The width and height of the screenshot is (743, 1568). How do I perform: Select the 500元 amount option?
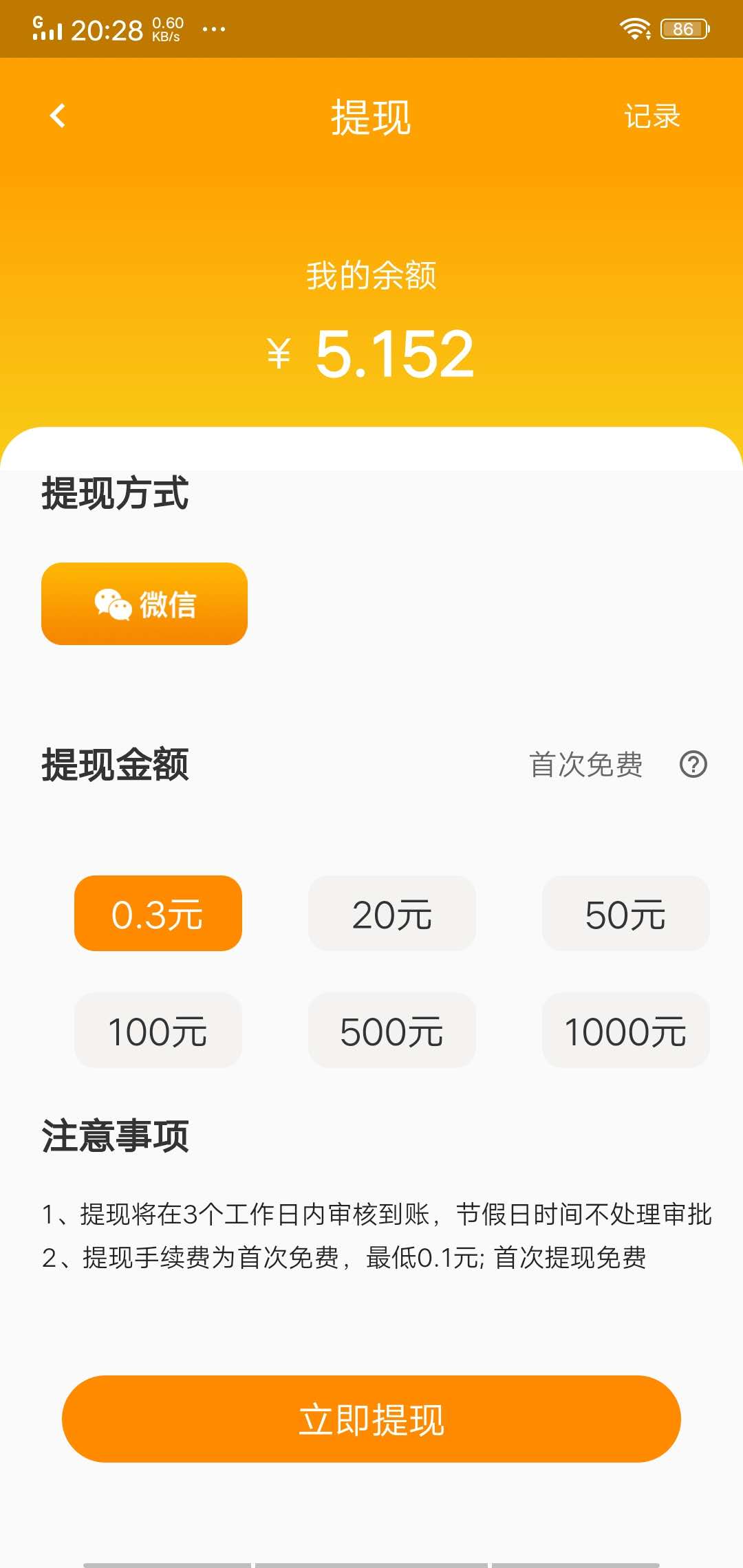pyautogui.click(x=391, y=1030)
